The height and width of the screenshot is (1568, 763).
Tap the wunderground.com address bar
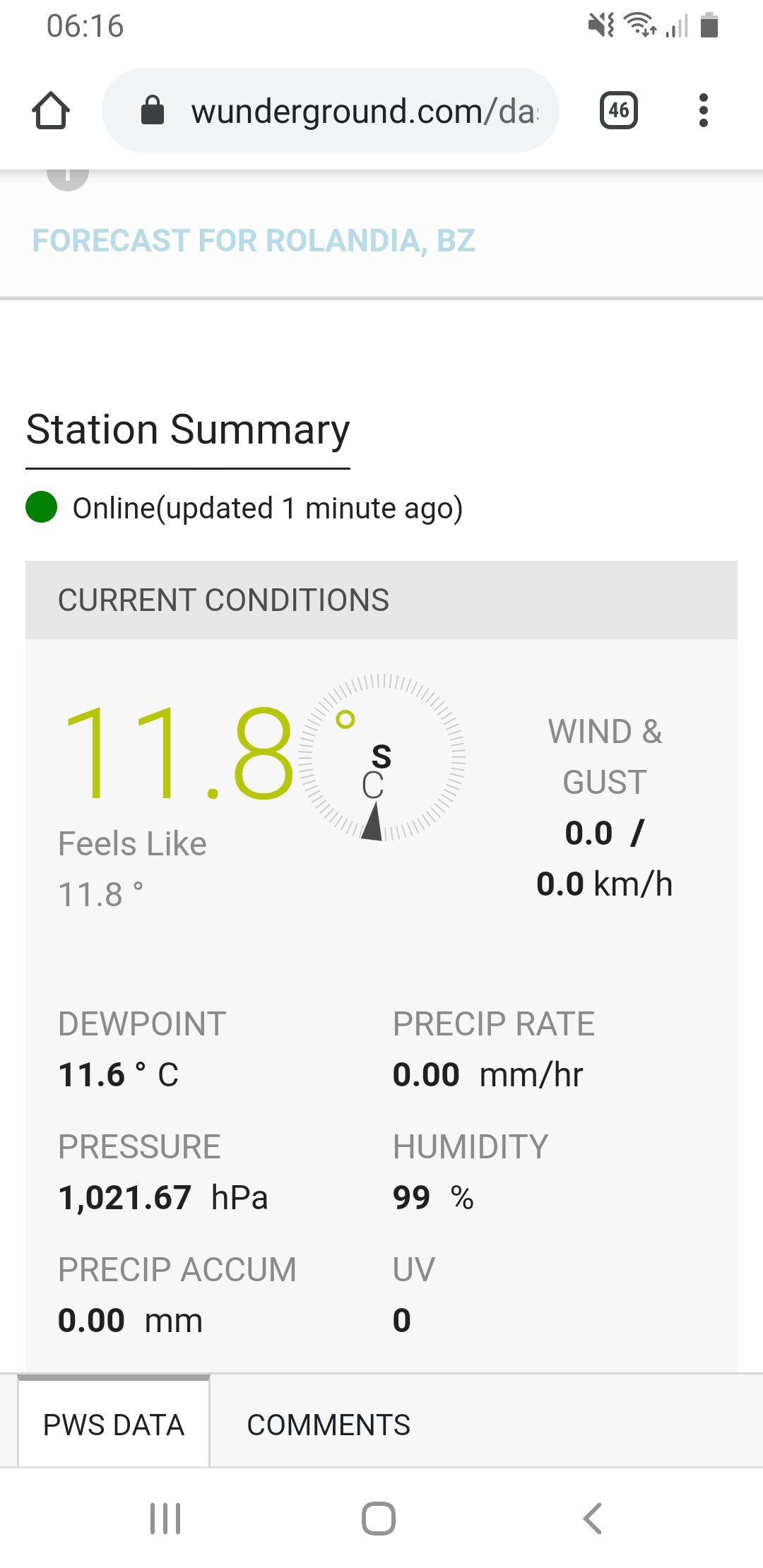coord(331,110)
